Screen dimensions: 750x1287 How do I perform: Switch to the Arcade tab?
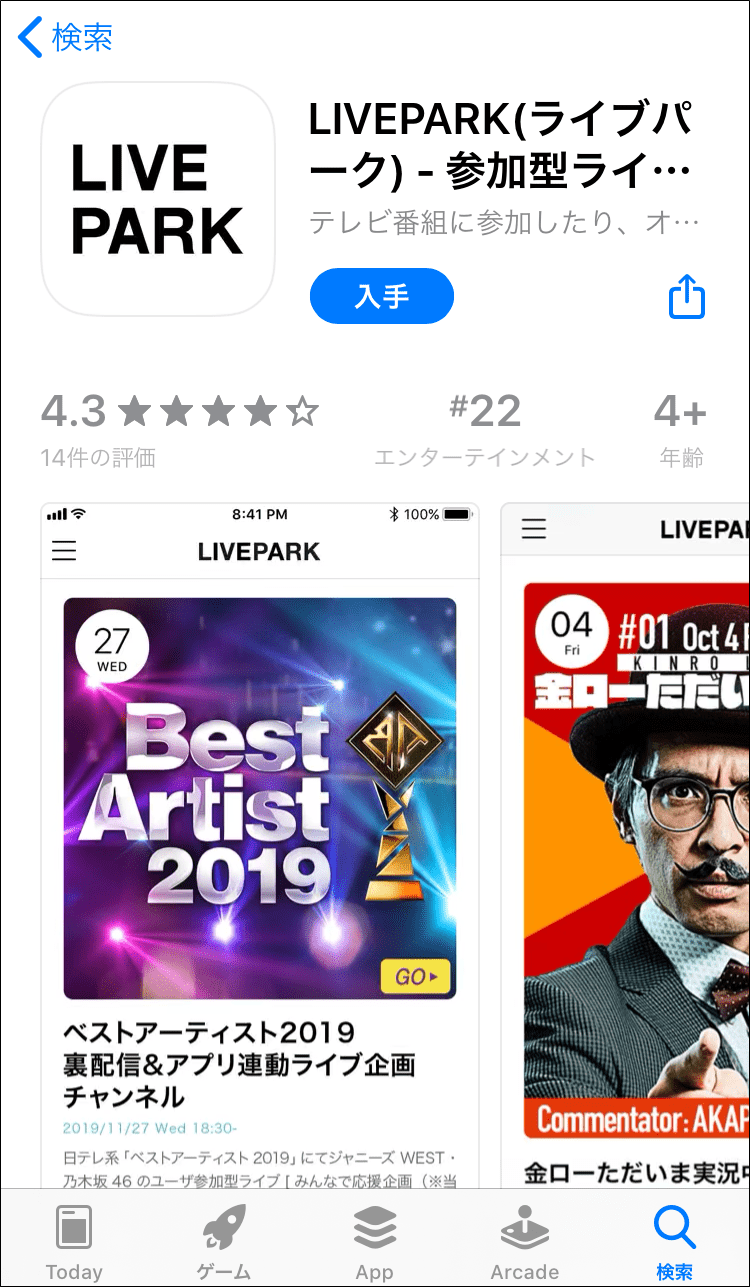point(524,1243)
